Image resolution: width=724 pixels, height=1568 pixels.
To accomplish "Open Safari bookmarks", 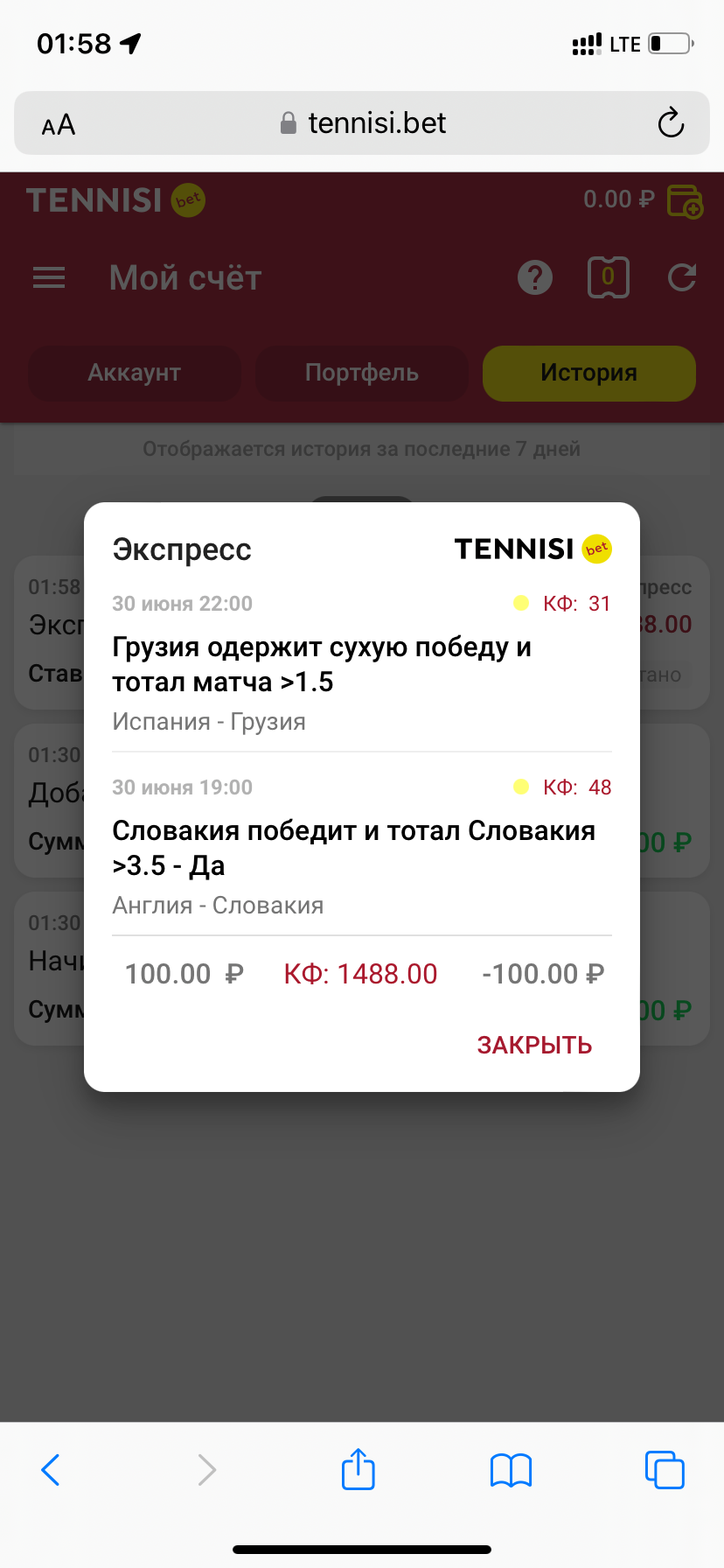I will (x=511, y=1470).
